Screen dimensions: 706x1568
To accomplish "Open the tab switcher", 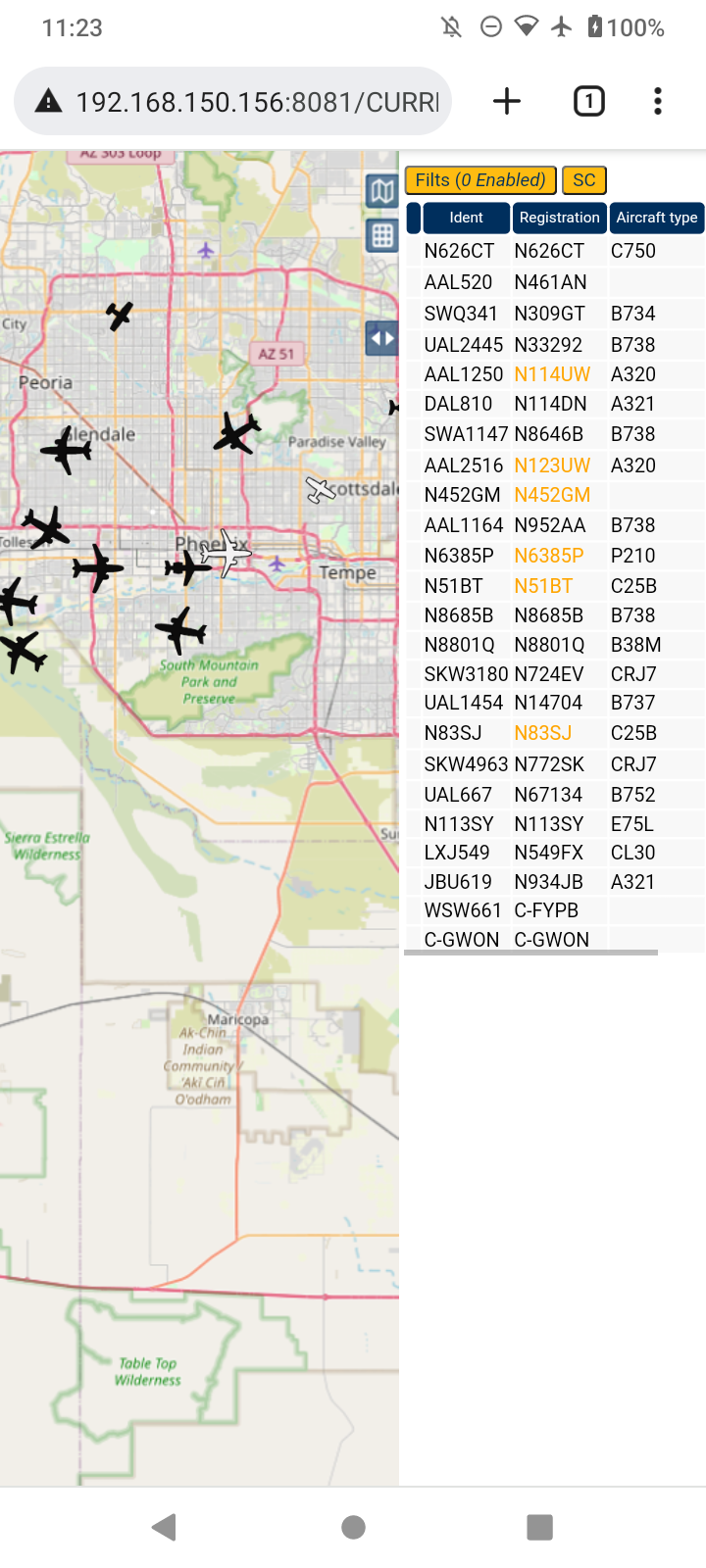I will coord(588,101).
